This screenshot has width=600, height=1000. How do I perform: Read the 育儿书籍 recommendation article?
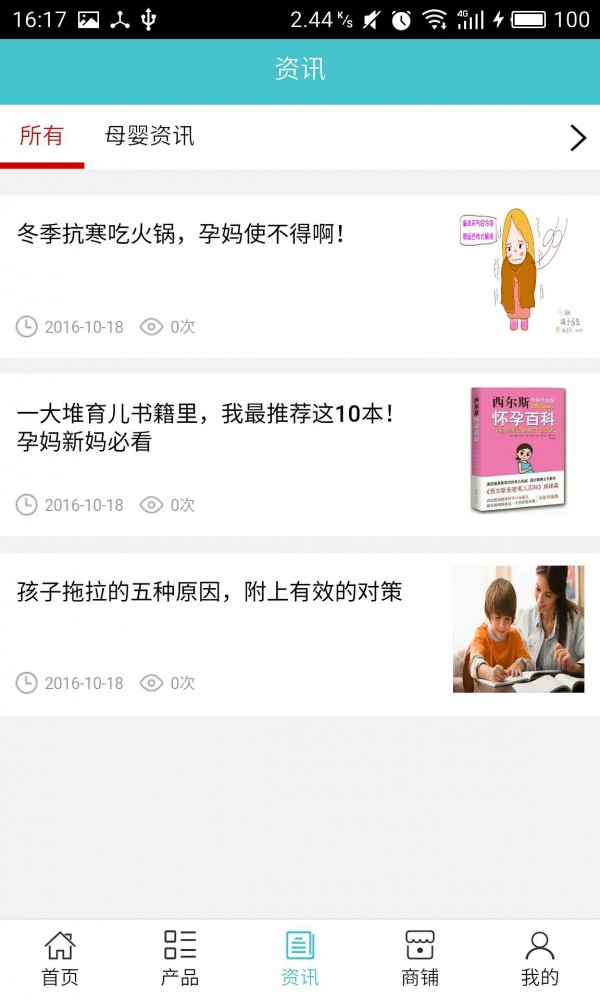(x=205, y=427)
